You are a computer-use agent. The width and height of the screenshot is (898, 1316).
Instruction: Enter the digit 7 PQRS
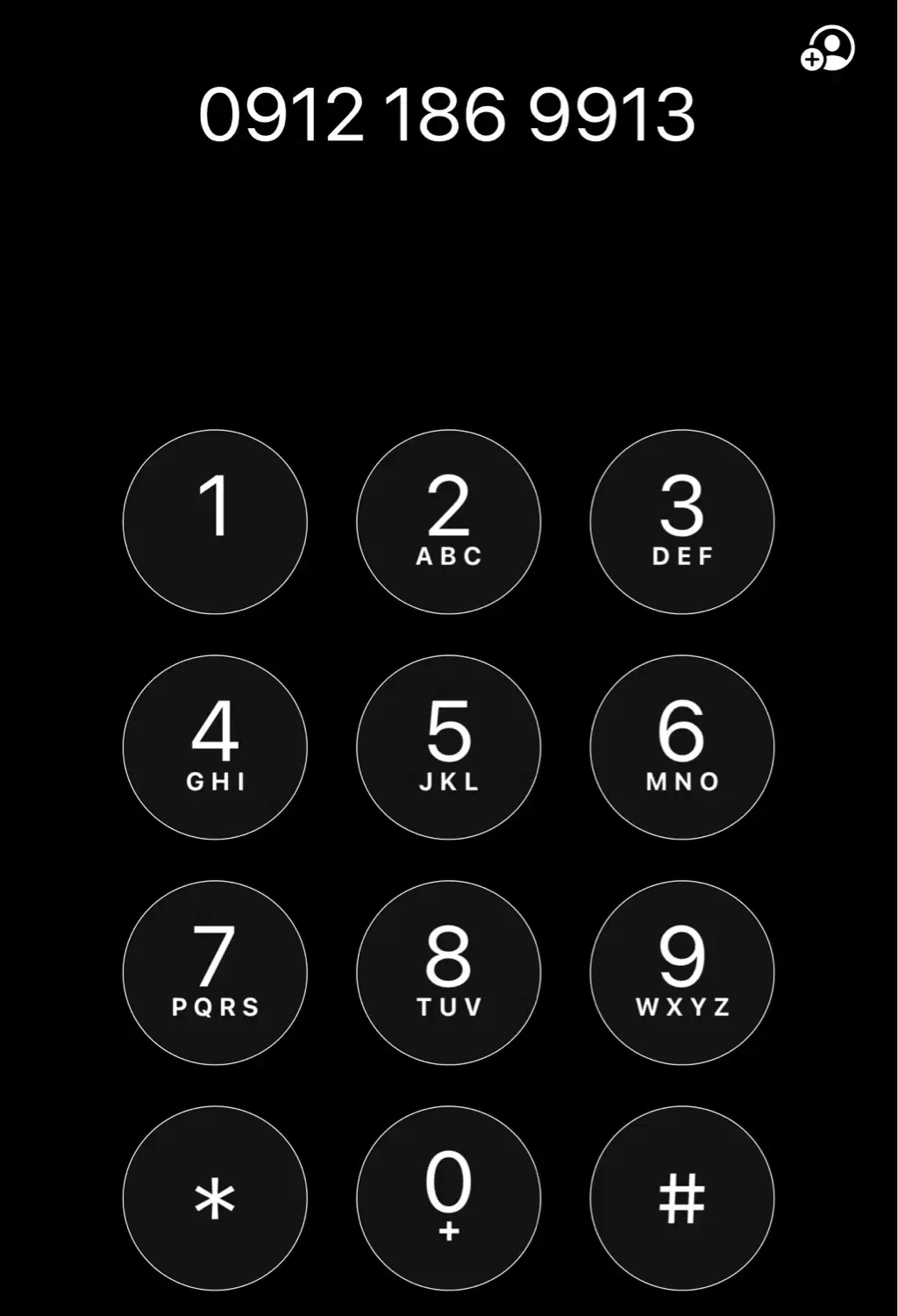(215, 972)
